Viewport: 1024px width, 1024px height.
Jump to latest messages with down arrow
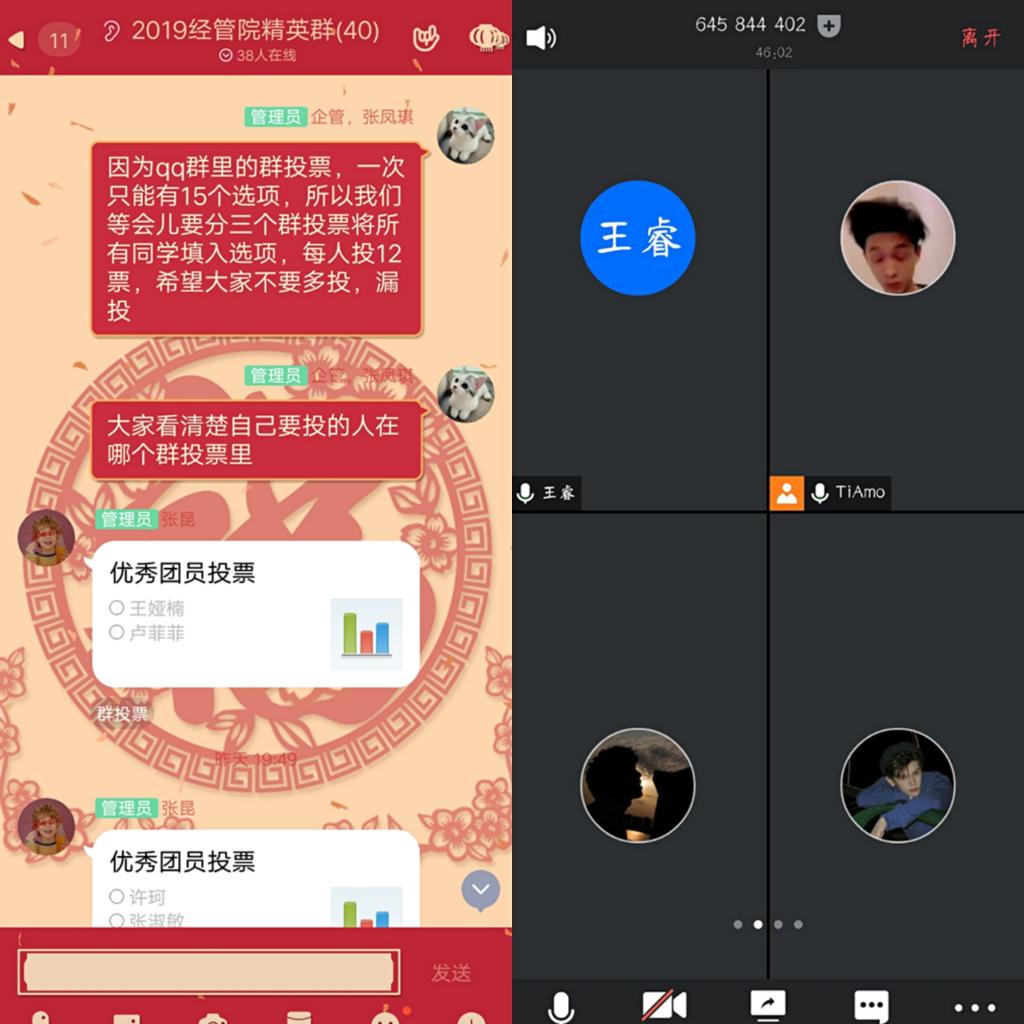tap(481, 889)
